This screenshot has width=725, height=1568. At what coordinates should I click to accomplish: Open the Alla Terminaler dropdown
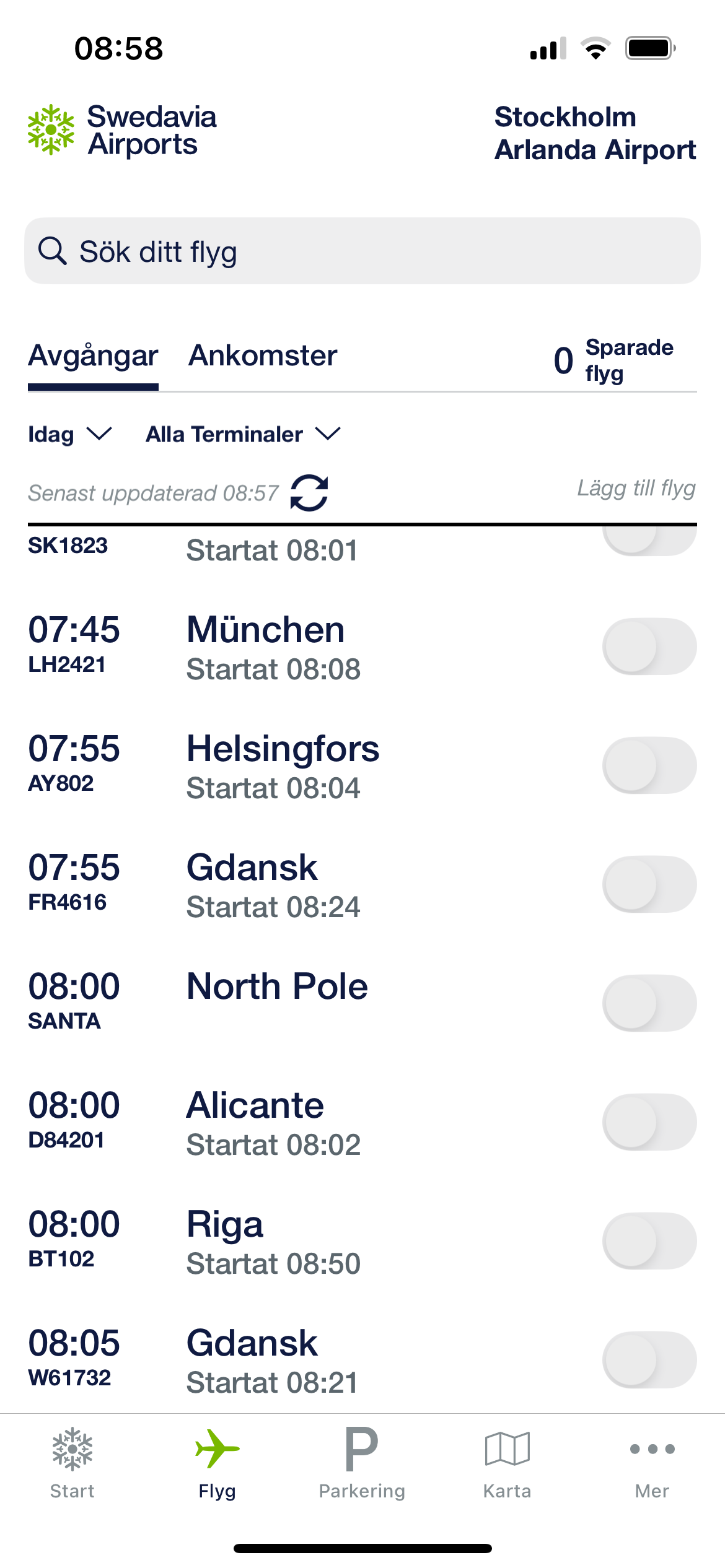[243, 434]
